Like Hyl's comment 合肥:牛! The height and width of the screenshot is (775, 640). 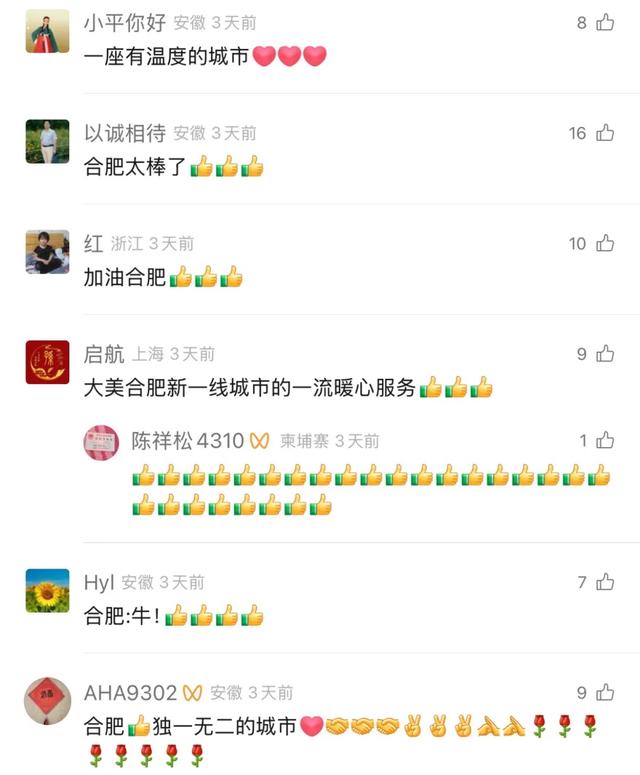pos(605,582)
